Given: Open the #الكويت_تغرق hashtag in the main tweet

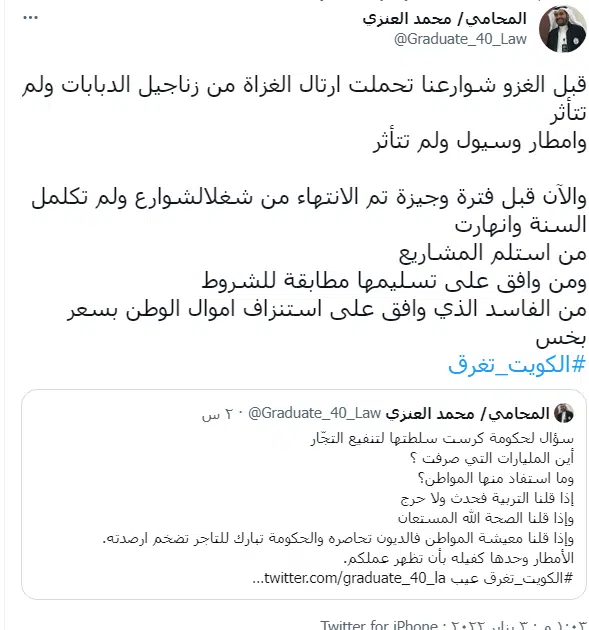Looking at the screenshot, I should tap(517, 365).
